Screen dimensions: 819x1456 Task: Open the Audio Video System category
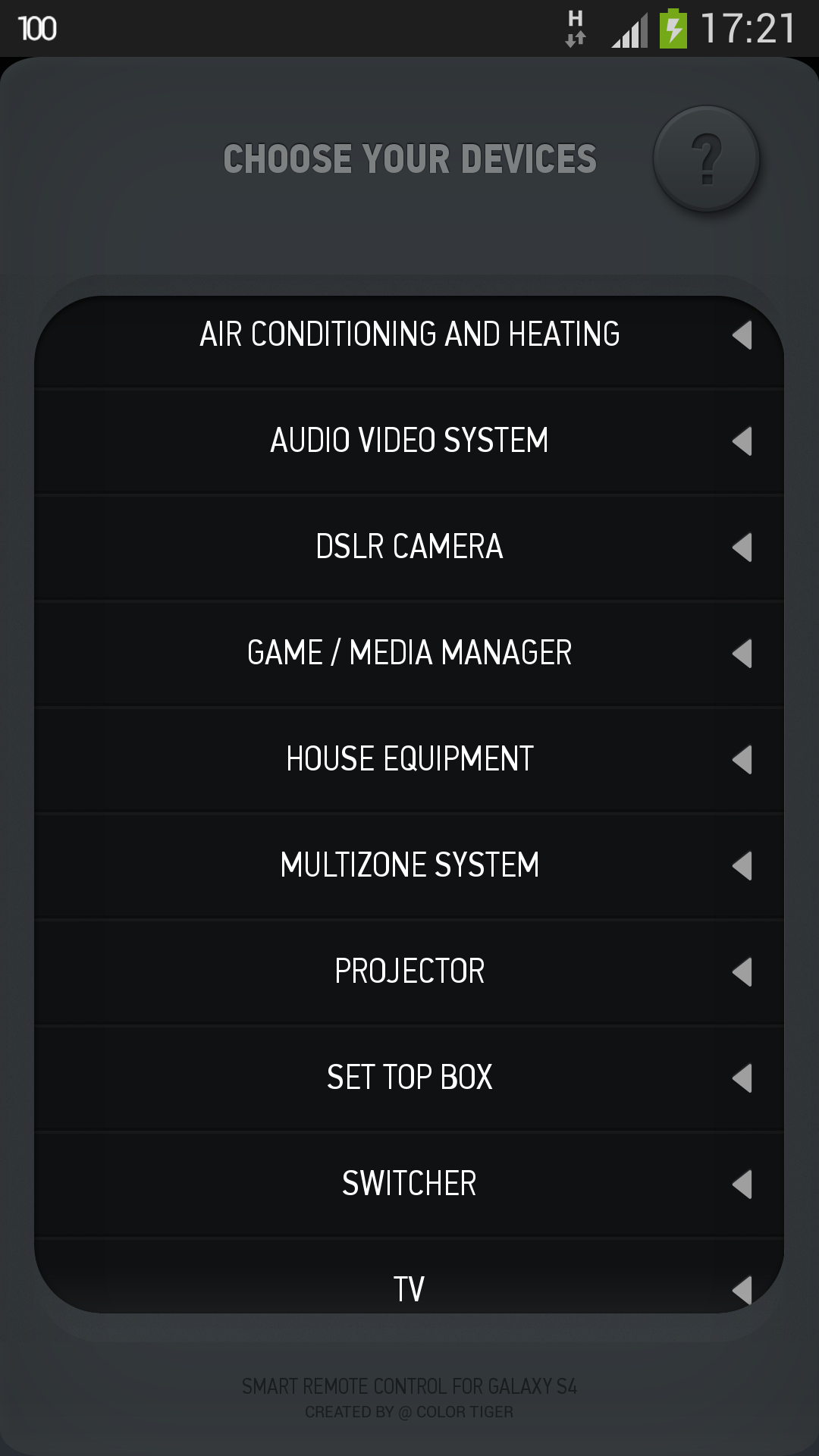(x=409, y=441)
